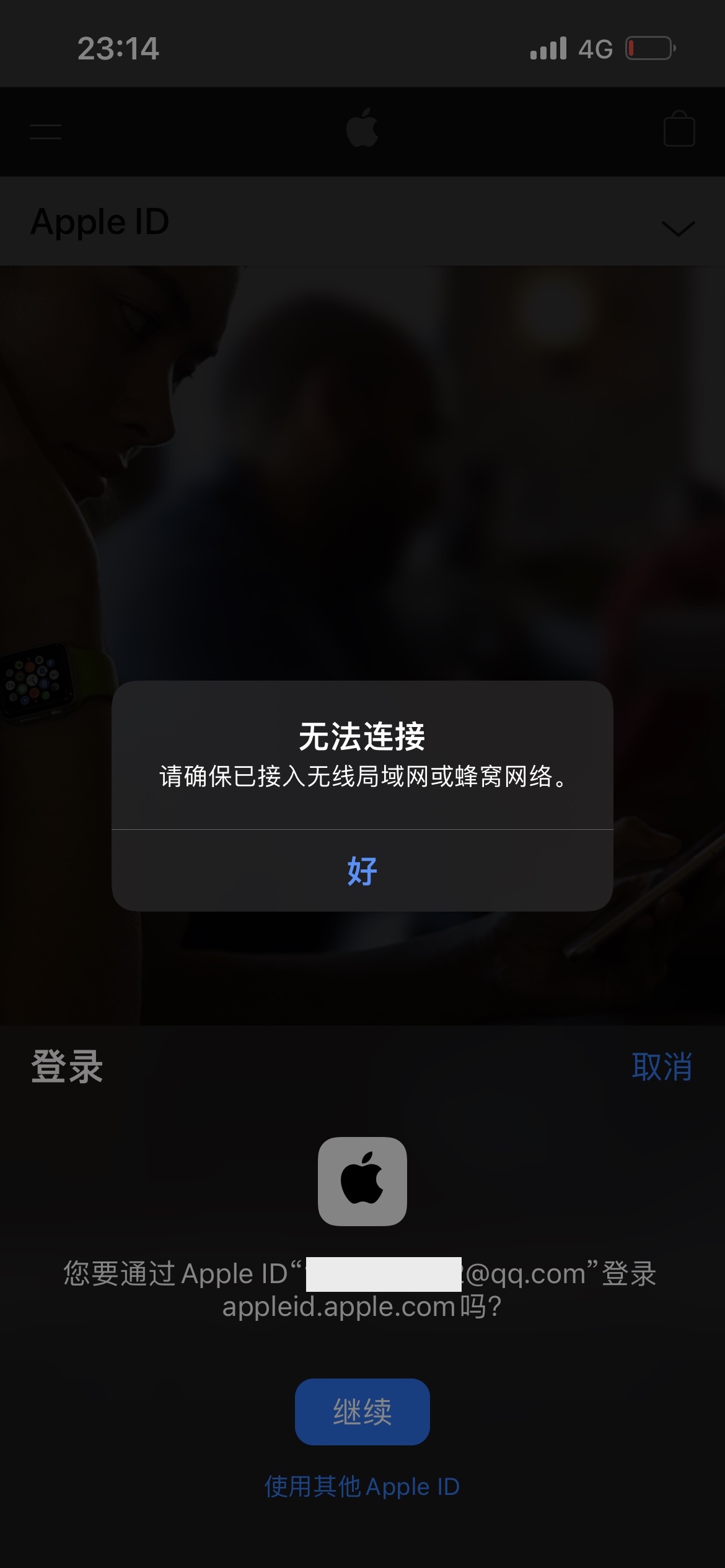This screenshot has height=1568, width=725.
Task: Open the shopping bag
Action: [x=679, y=129]
